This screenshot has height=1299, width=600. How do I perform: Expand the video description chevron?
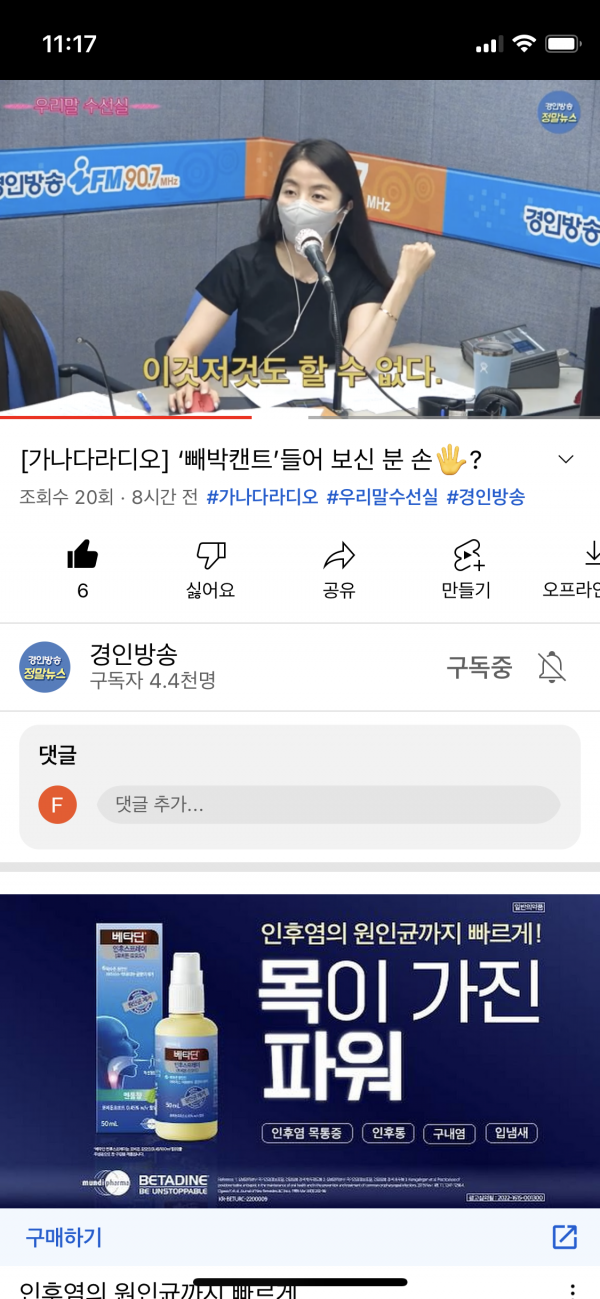565,460
